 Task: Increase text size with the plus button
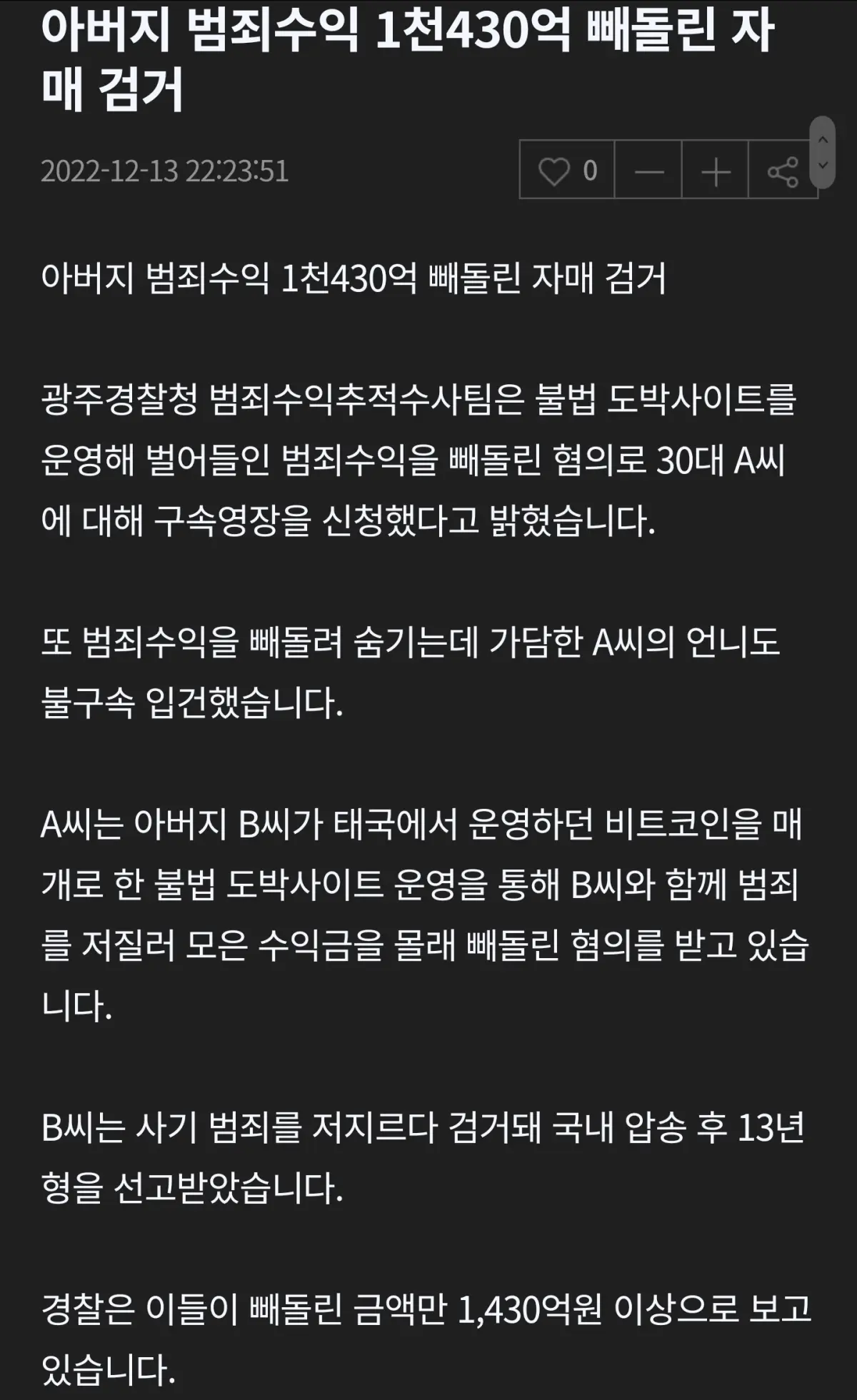tap(715, 171)
